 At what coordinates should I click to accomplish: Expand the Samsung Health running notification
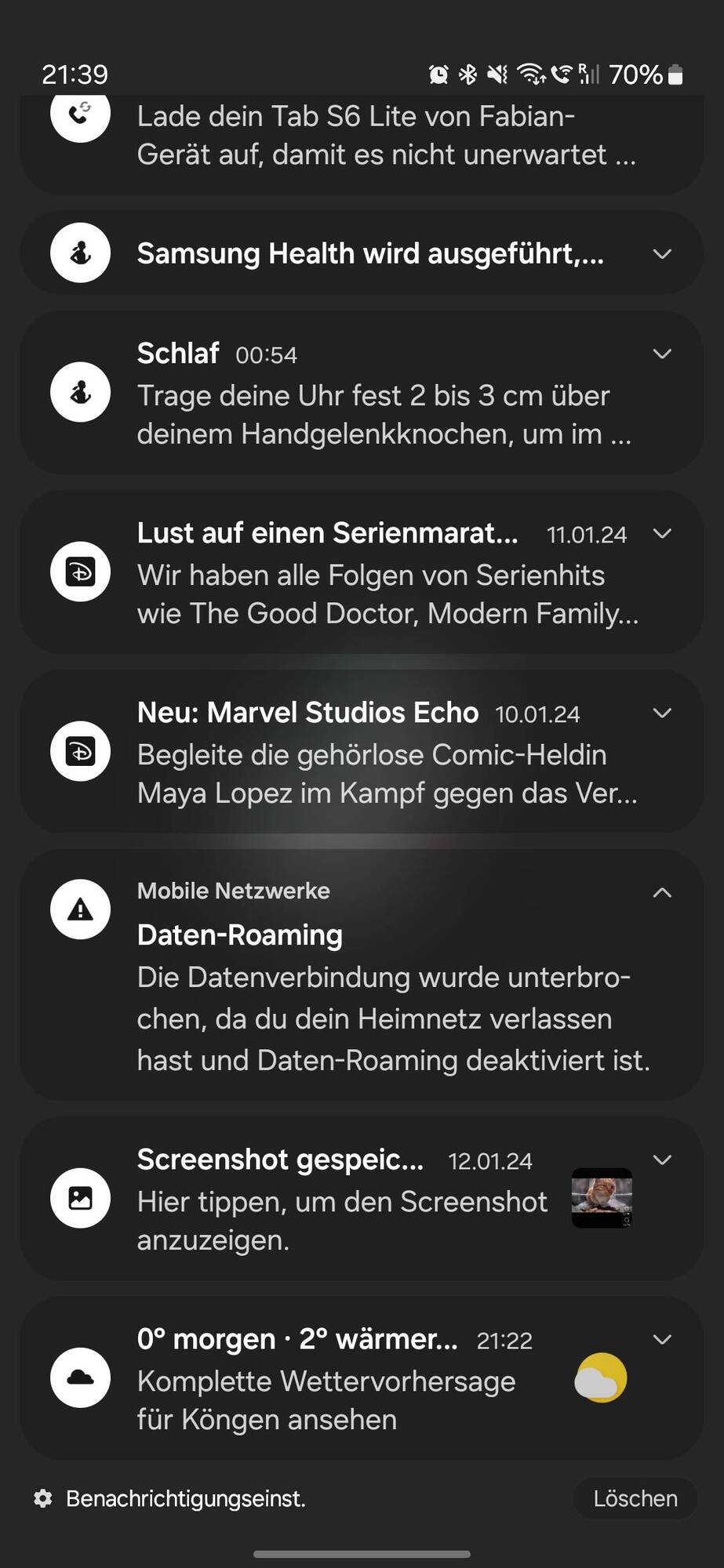[662, 254]
